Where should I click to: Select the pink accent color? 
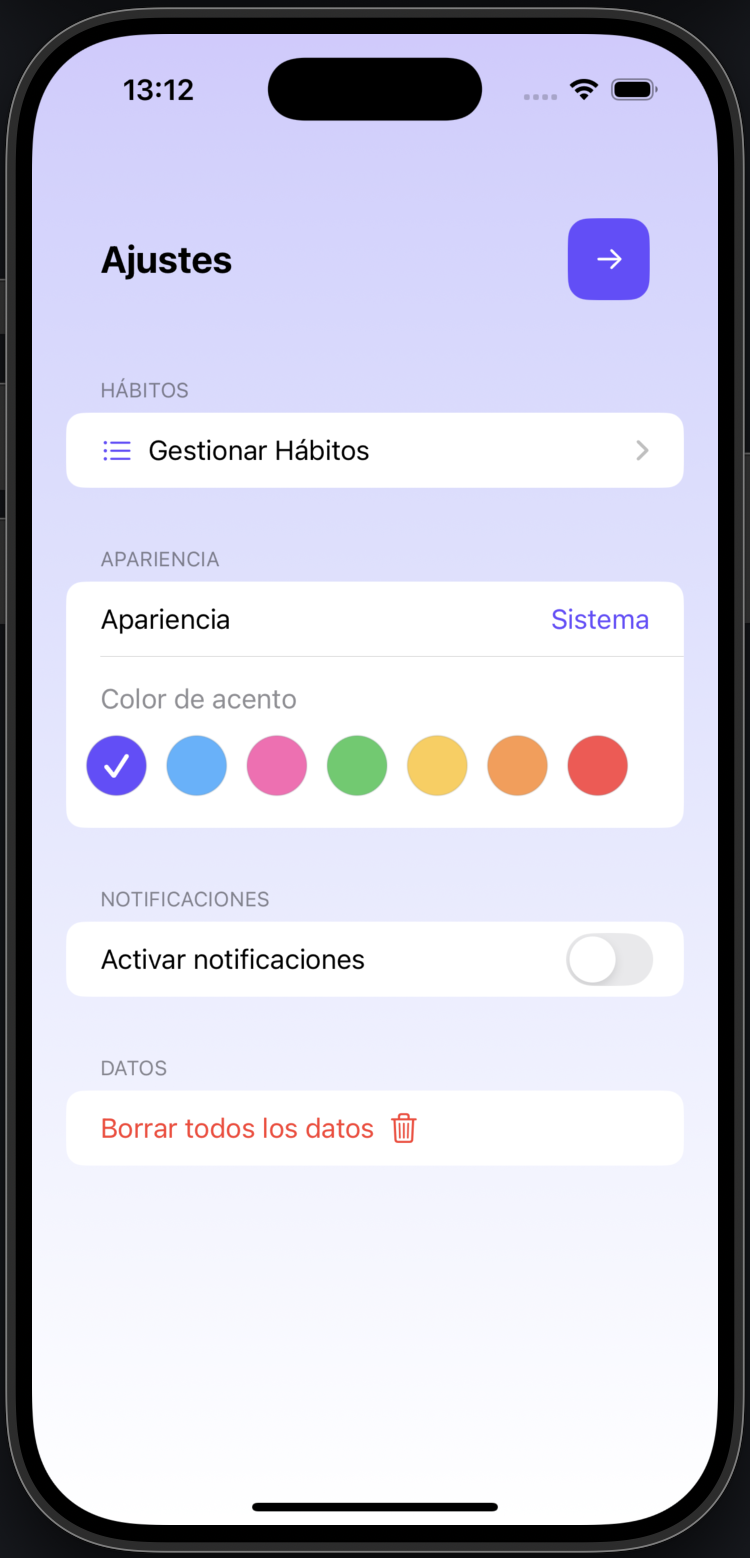click(277, 765)
